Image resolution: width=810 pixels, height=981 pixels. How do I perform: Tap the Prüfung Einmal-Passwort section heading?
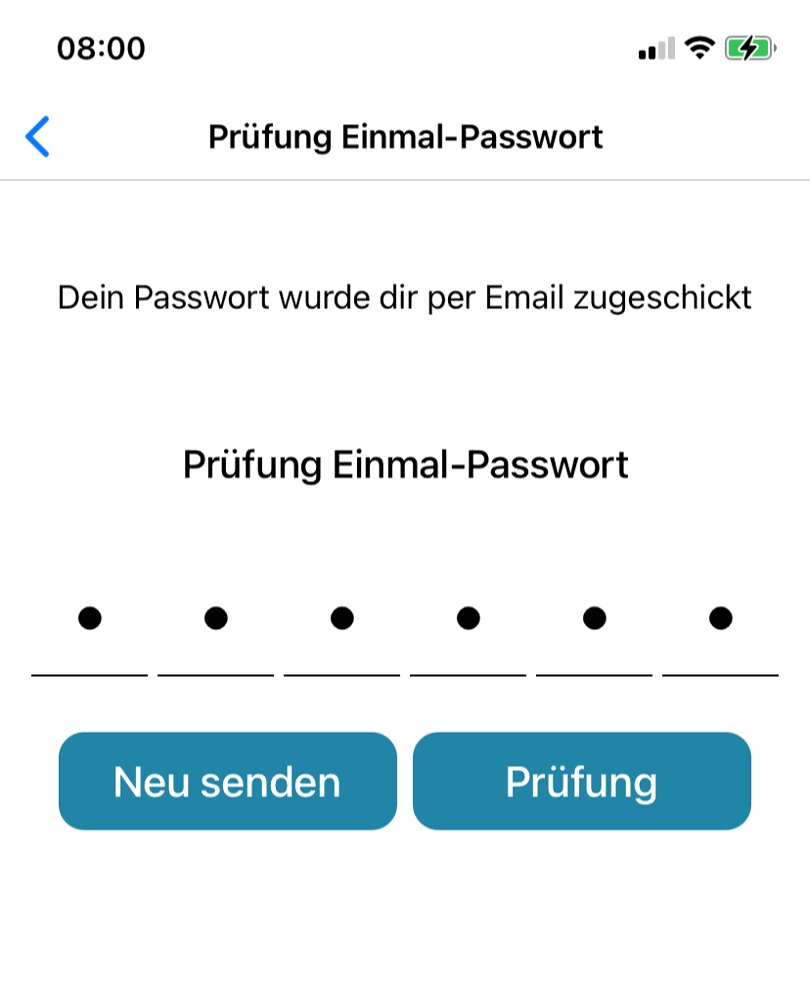pyautogui.click(x=404, y=464)
